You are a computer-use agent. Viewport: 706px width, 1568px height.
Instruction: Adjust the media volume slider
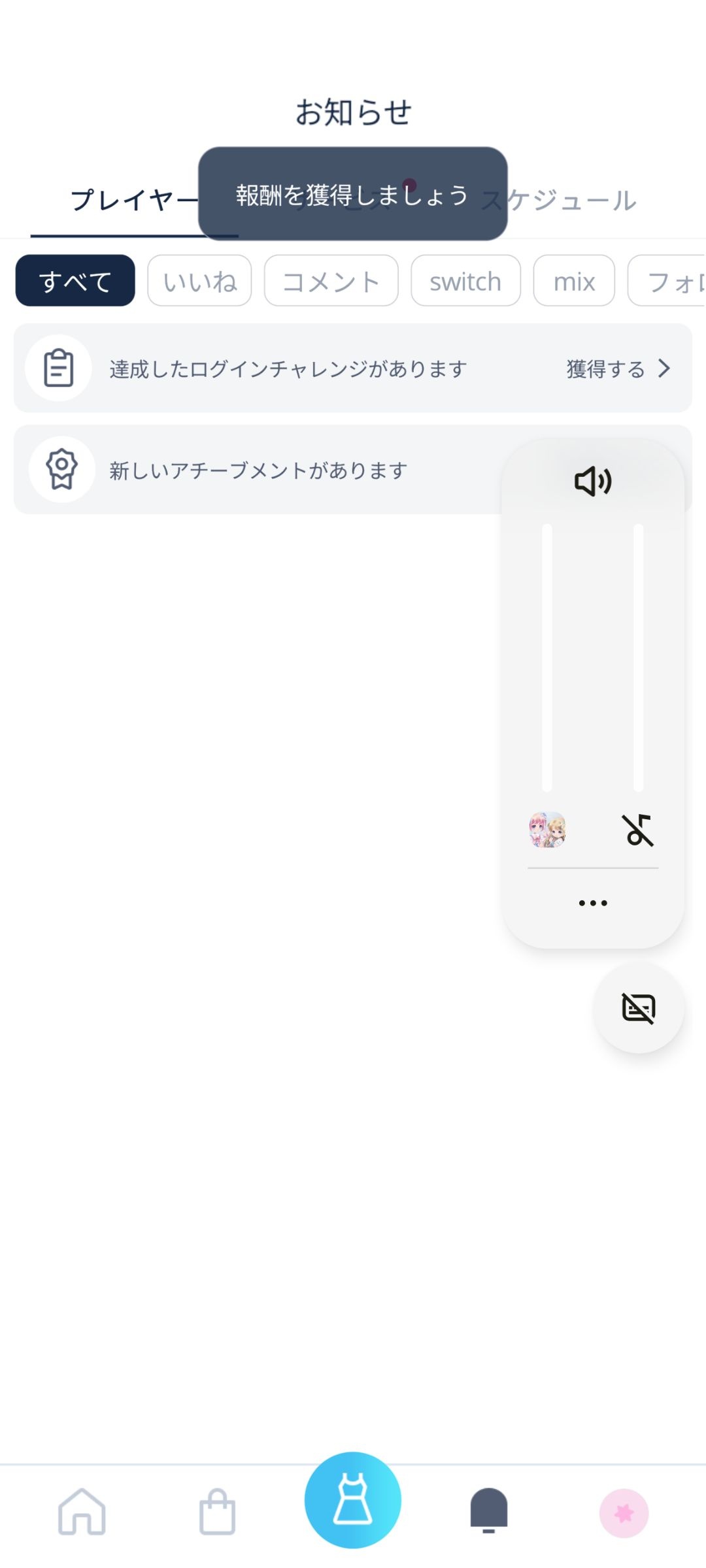(x=639, y=657)
